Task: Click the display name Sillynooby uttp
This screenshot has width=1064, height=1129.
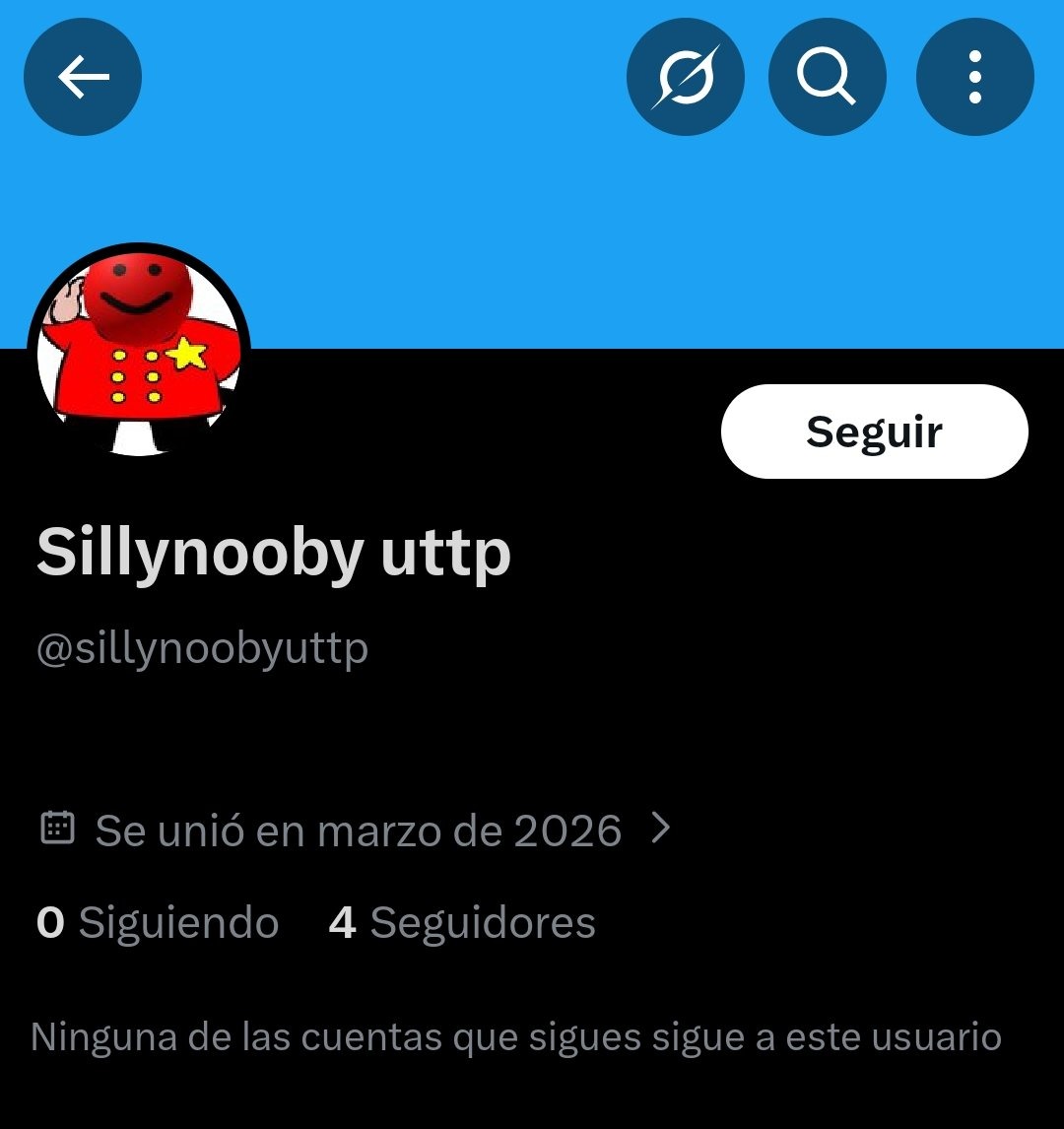Action: click(x=272, y=554)
